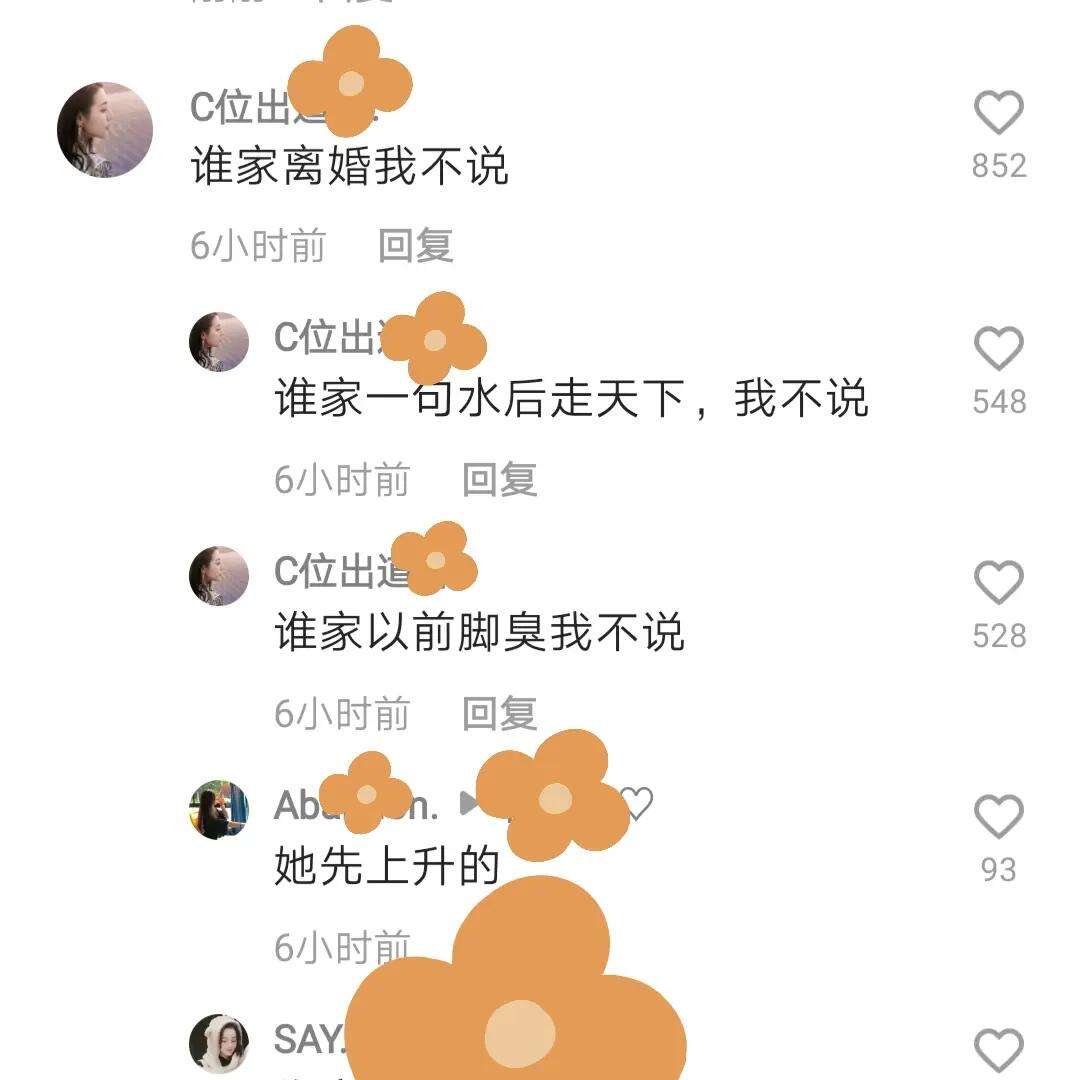
Task: Like the comment 谁家以前脚臭我不说
Action: (x=999, y=583)
